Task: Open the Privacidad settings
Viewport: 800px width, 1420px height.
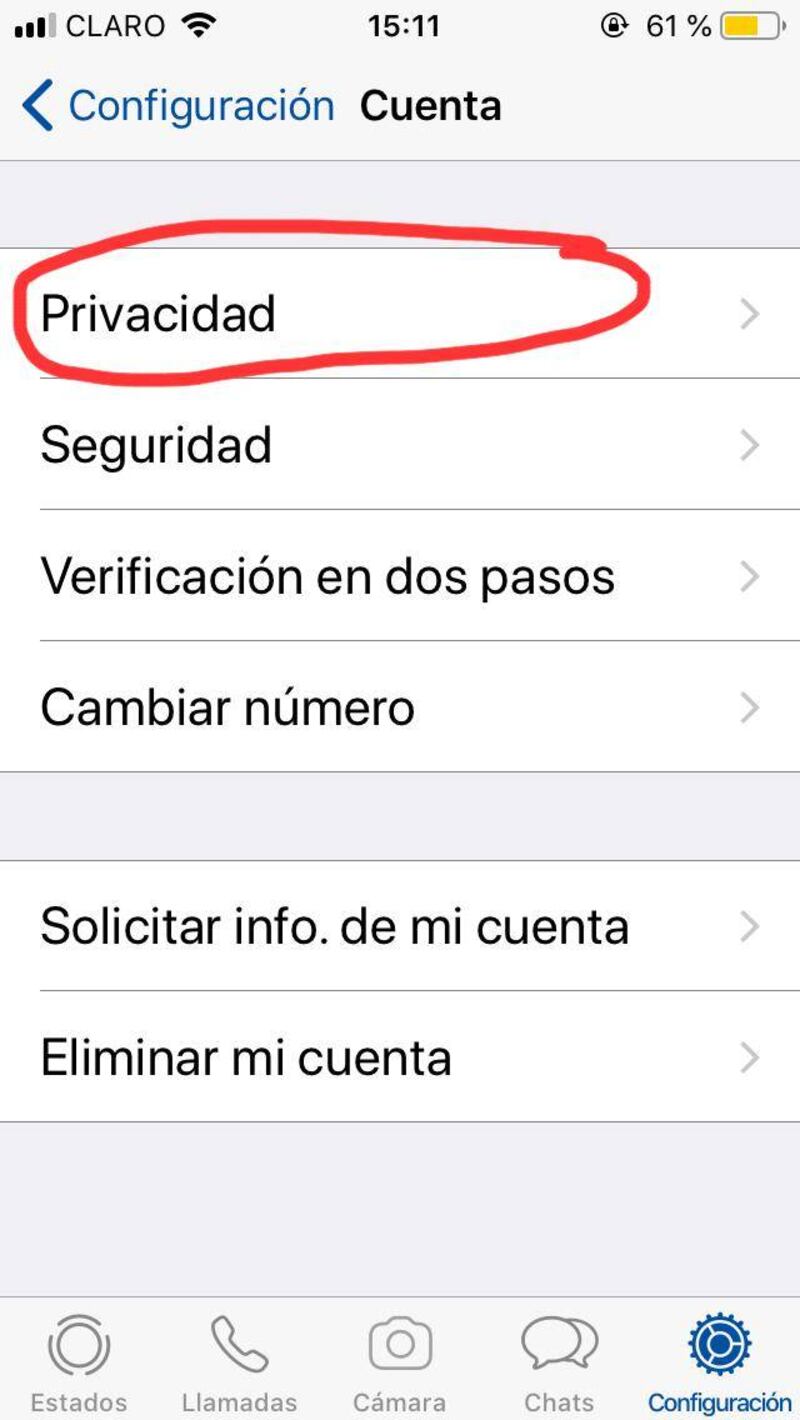Action: pyautogui.click(x=400, y=314)
